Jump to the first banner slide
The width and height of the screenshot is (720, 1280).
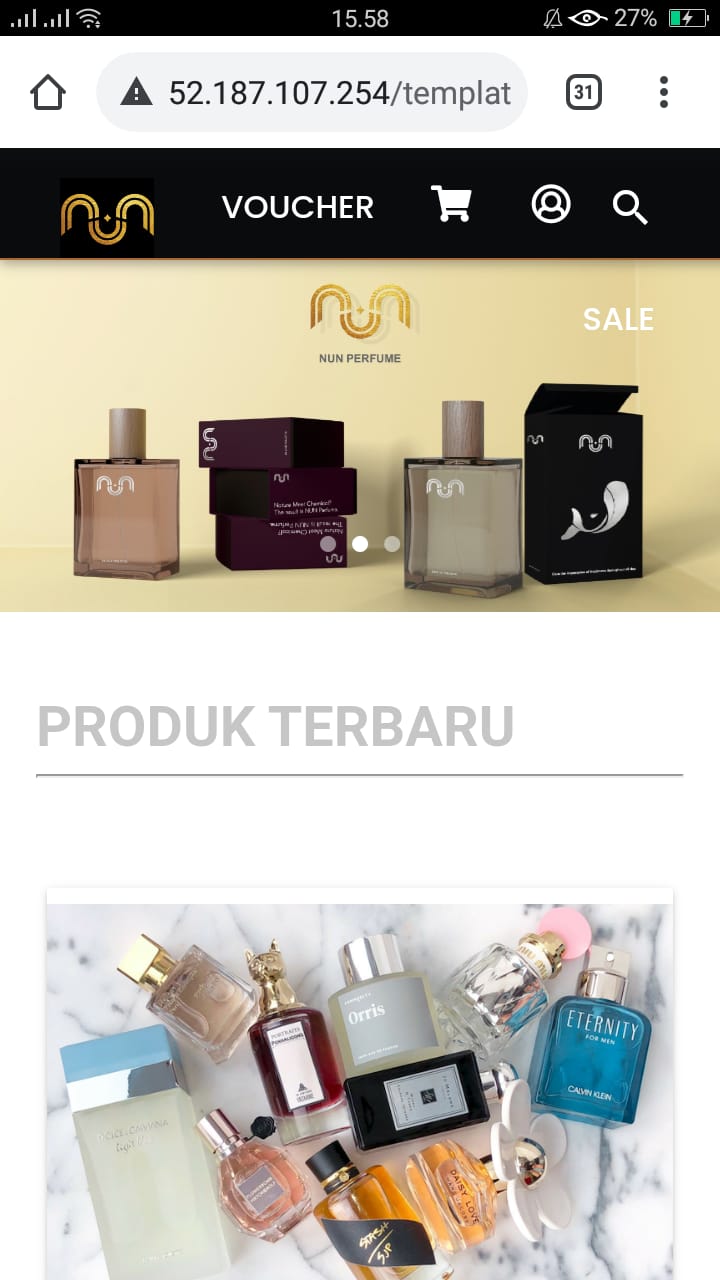(x=328, y=544)
